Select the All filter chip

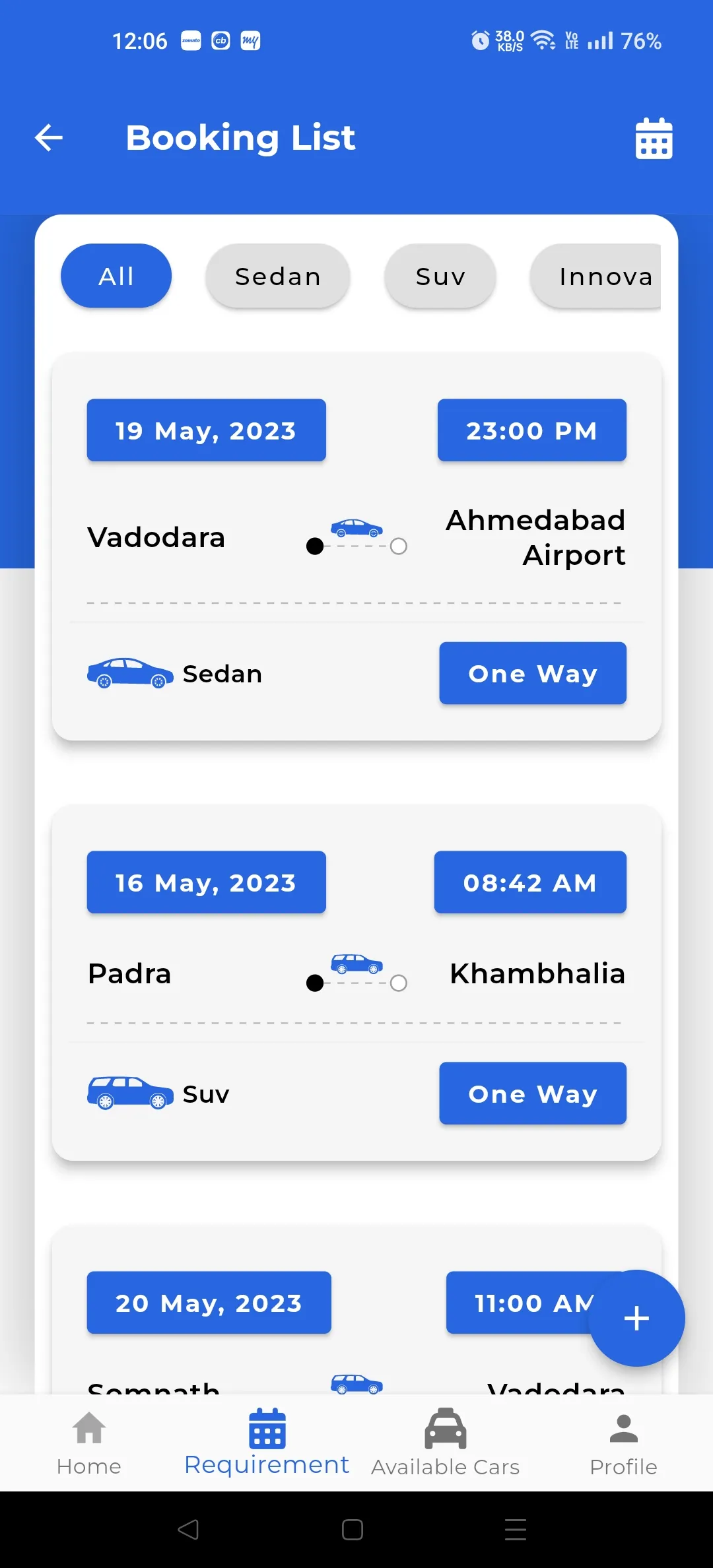116,276
